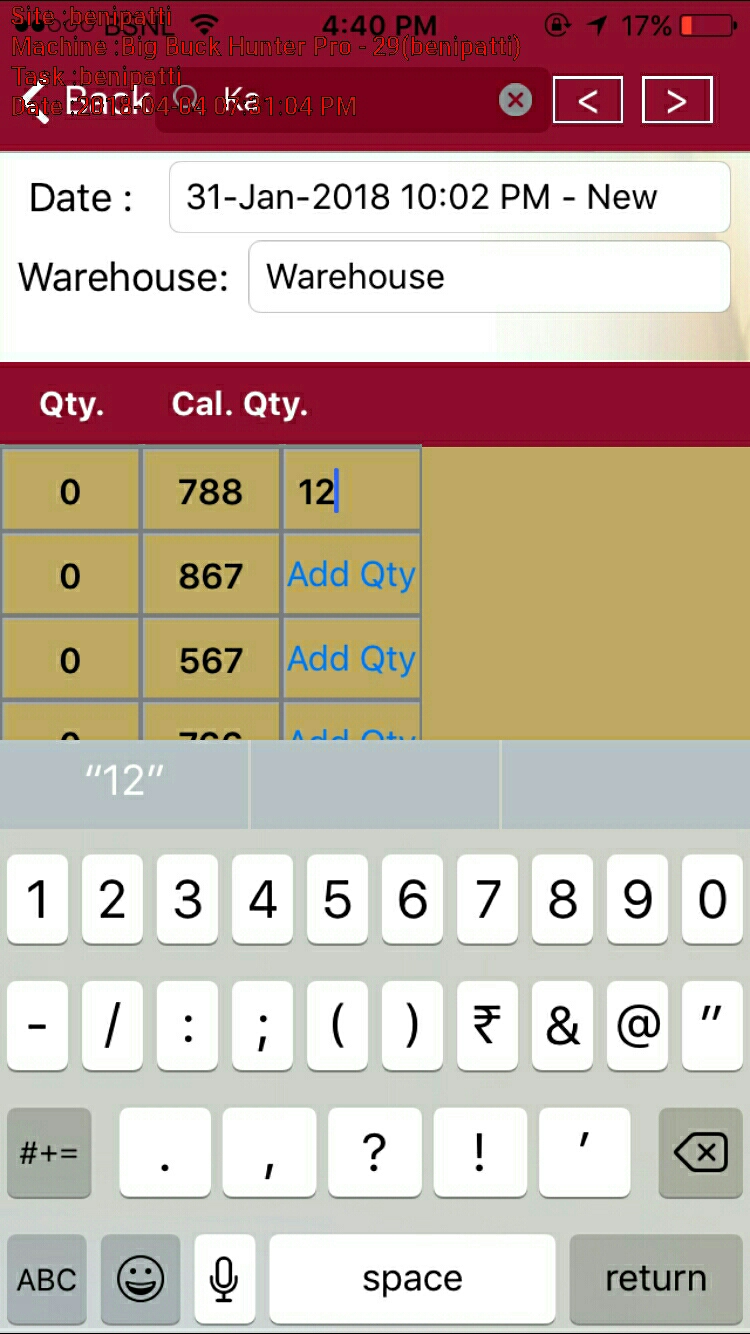The height and width of the screenshot is (1334, 750).
Task: Delete a digit with the backspace key
Action: click(700, 1153)
